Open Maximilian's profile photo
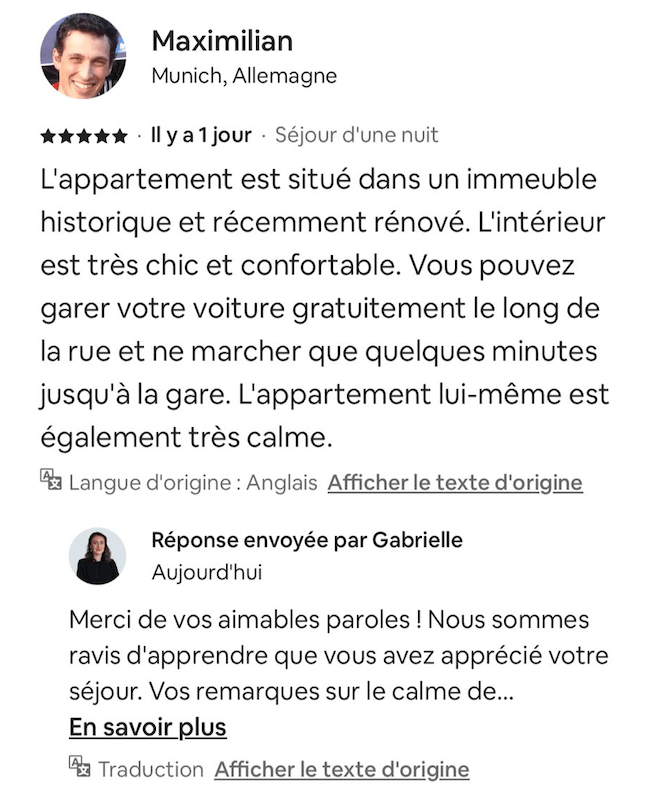The image size is (646, 792). point(83,57)
